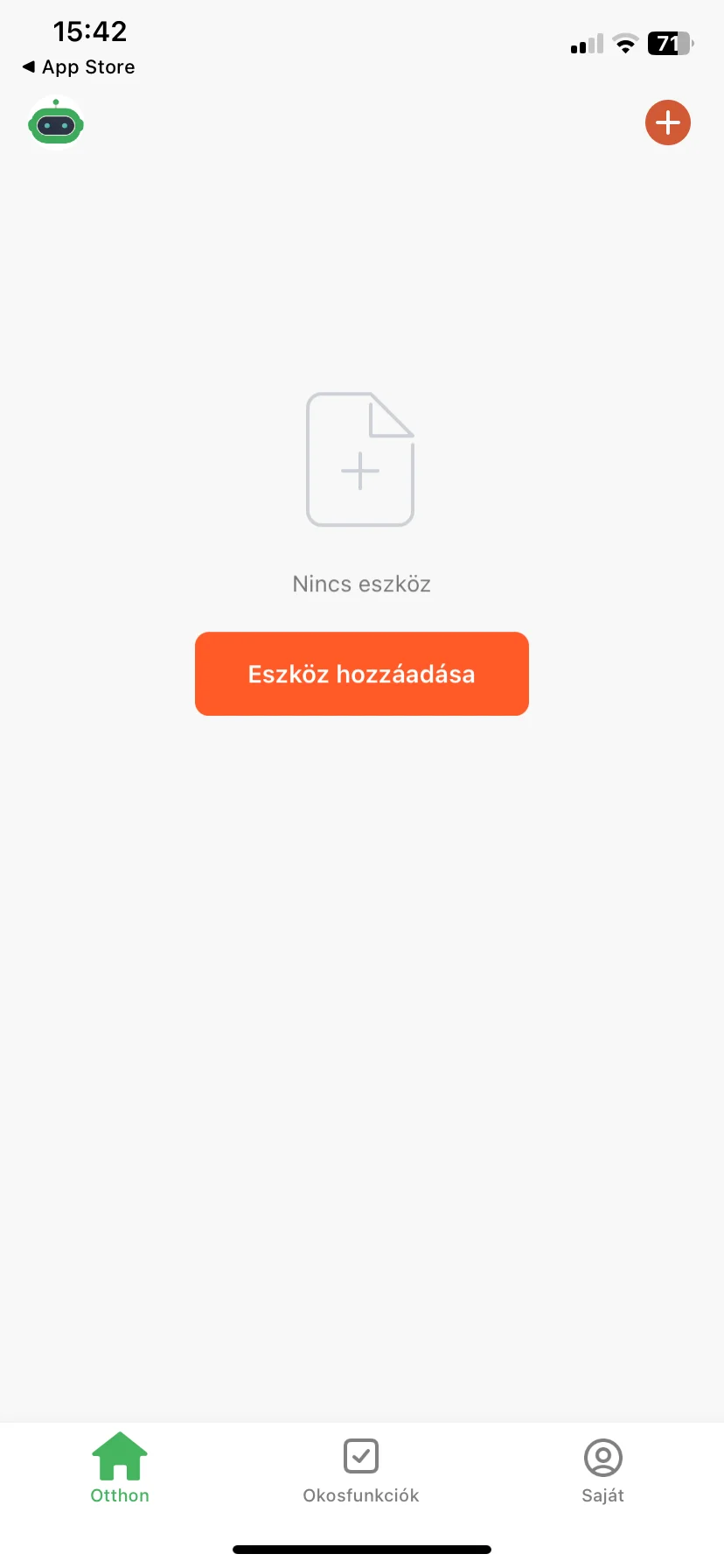
Task: Switch to the Otthon tab
Action: [120, 1468]
